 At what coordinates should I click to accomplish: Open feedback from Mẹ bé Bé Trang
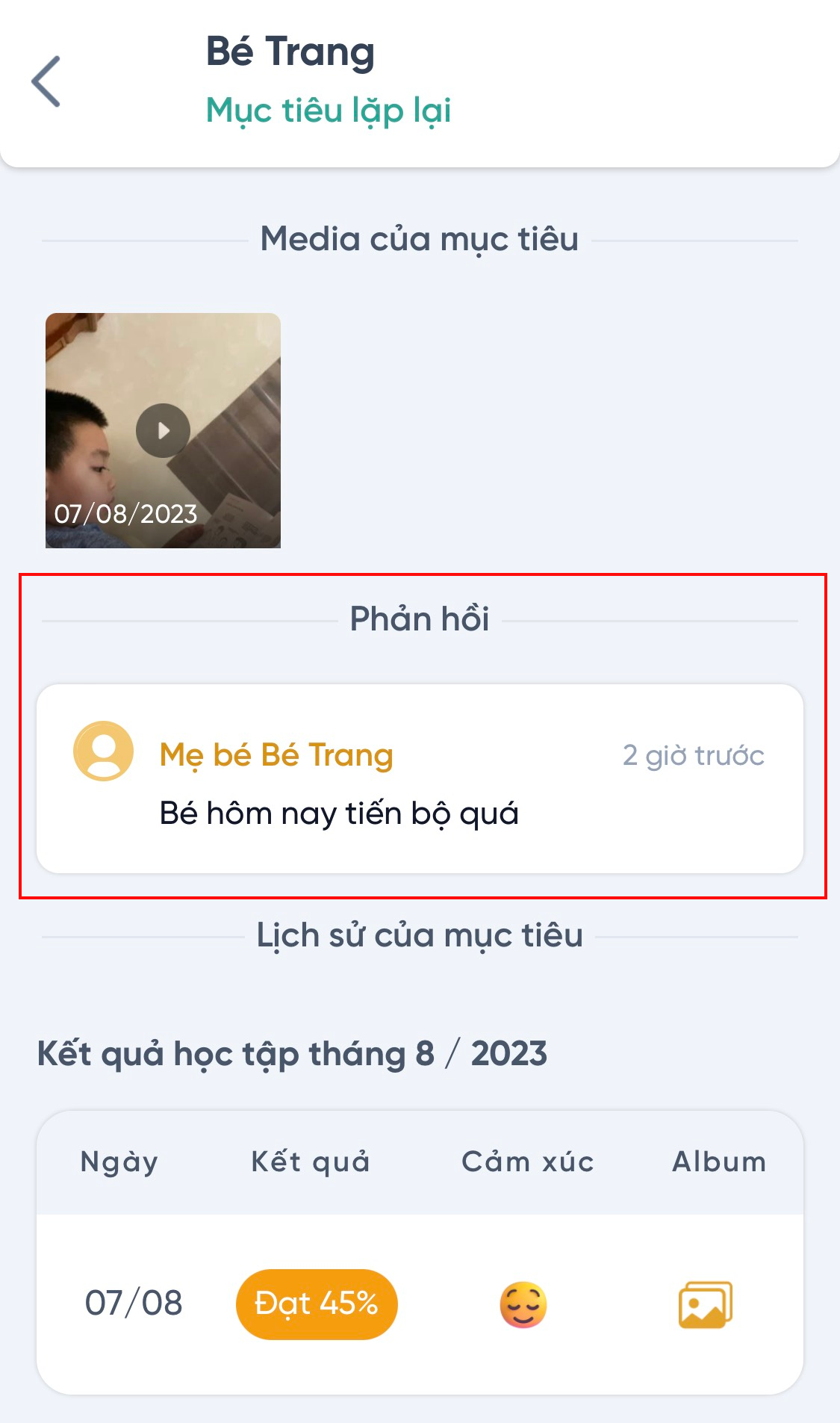[420, 778]
